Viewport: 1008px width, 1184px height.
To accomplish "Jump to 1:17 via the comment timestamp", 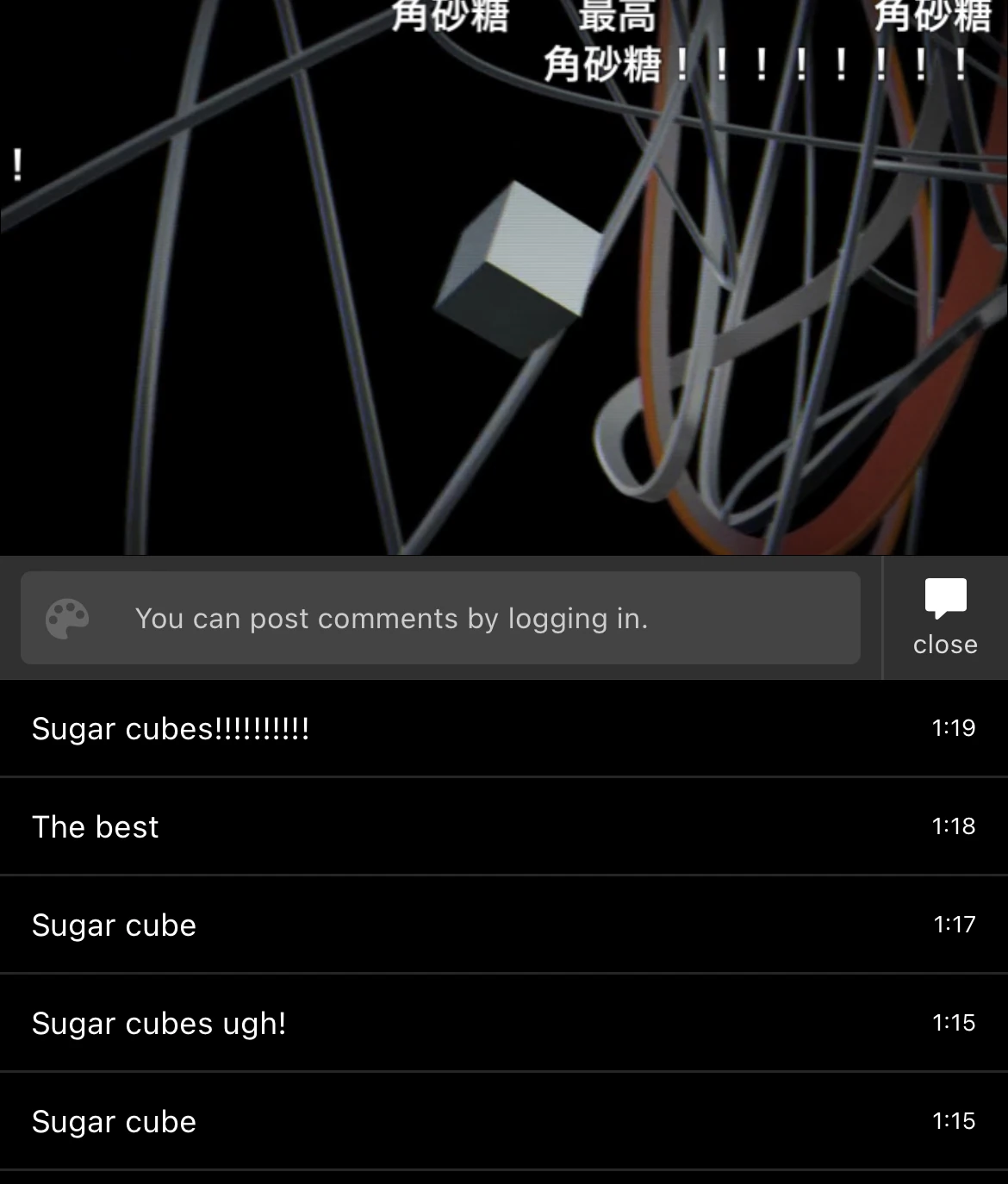I will 955,925.
